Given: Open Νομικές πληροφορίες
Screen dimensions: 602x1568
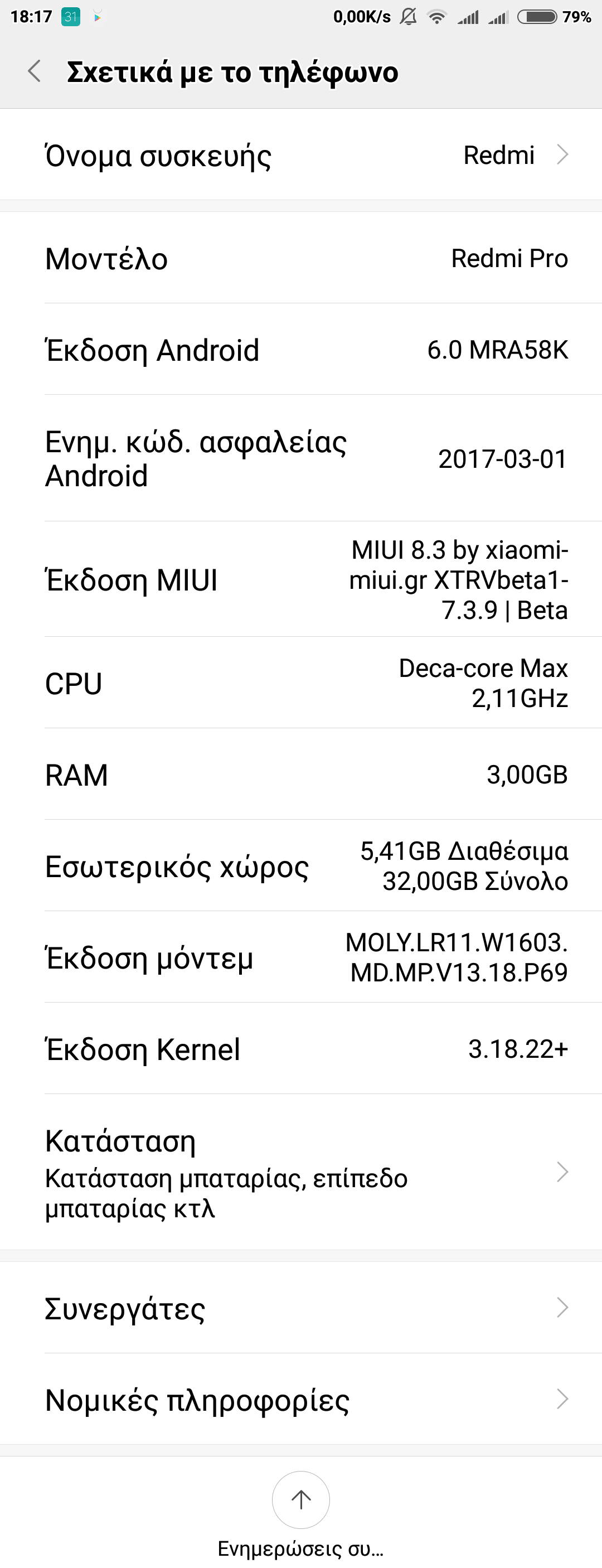Looking at the screenshot, I should pos(300,1400).
